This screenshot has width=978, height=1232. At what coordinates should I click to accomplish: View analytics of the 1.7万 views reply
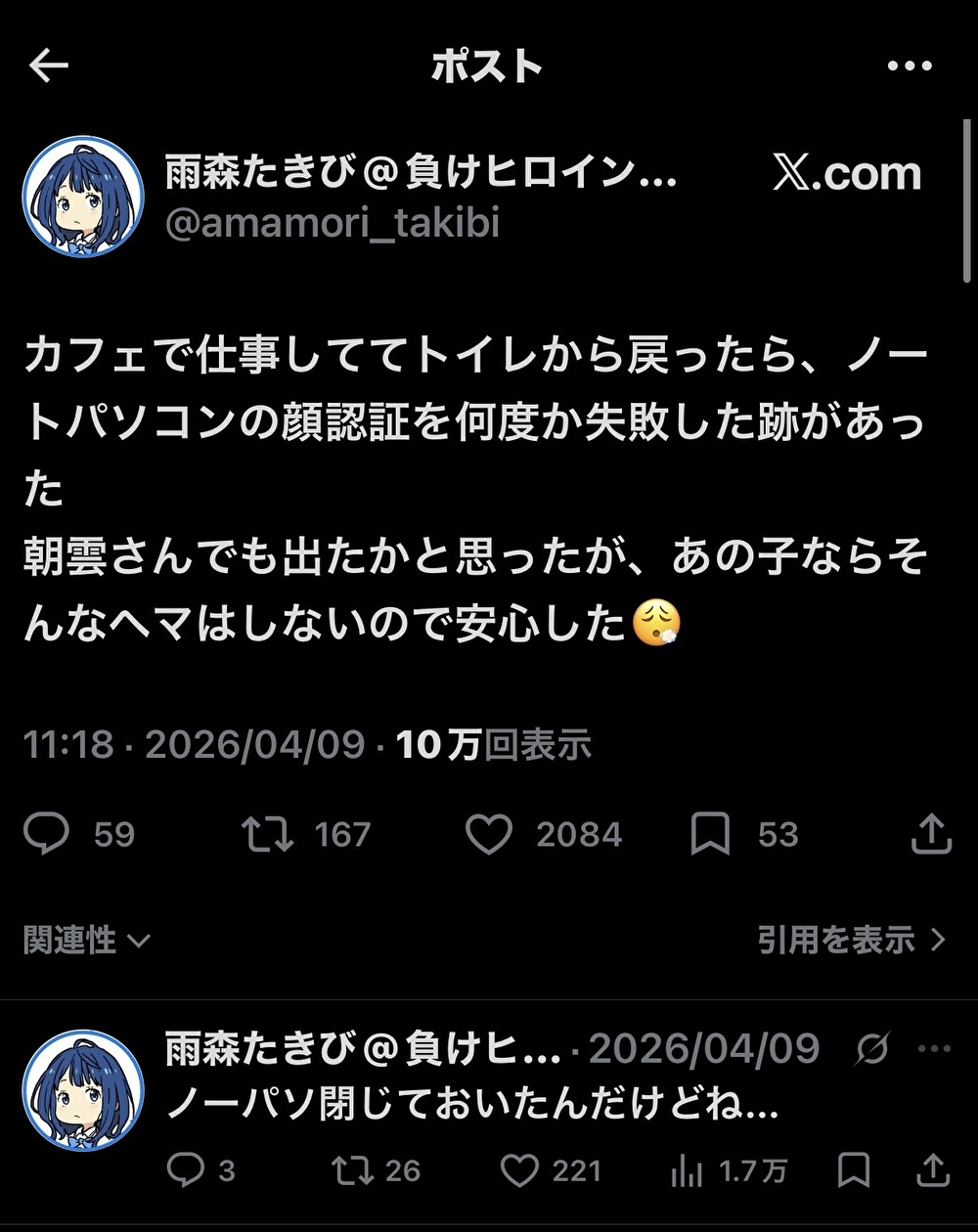[x=689, y=1169]
